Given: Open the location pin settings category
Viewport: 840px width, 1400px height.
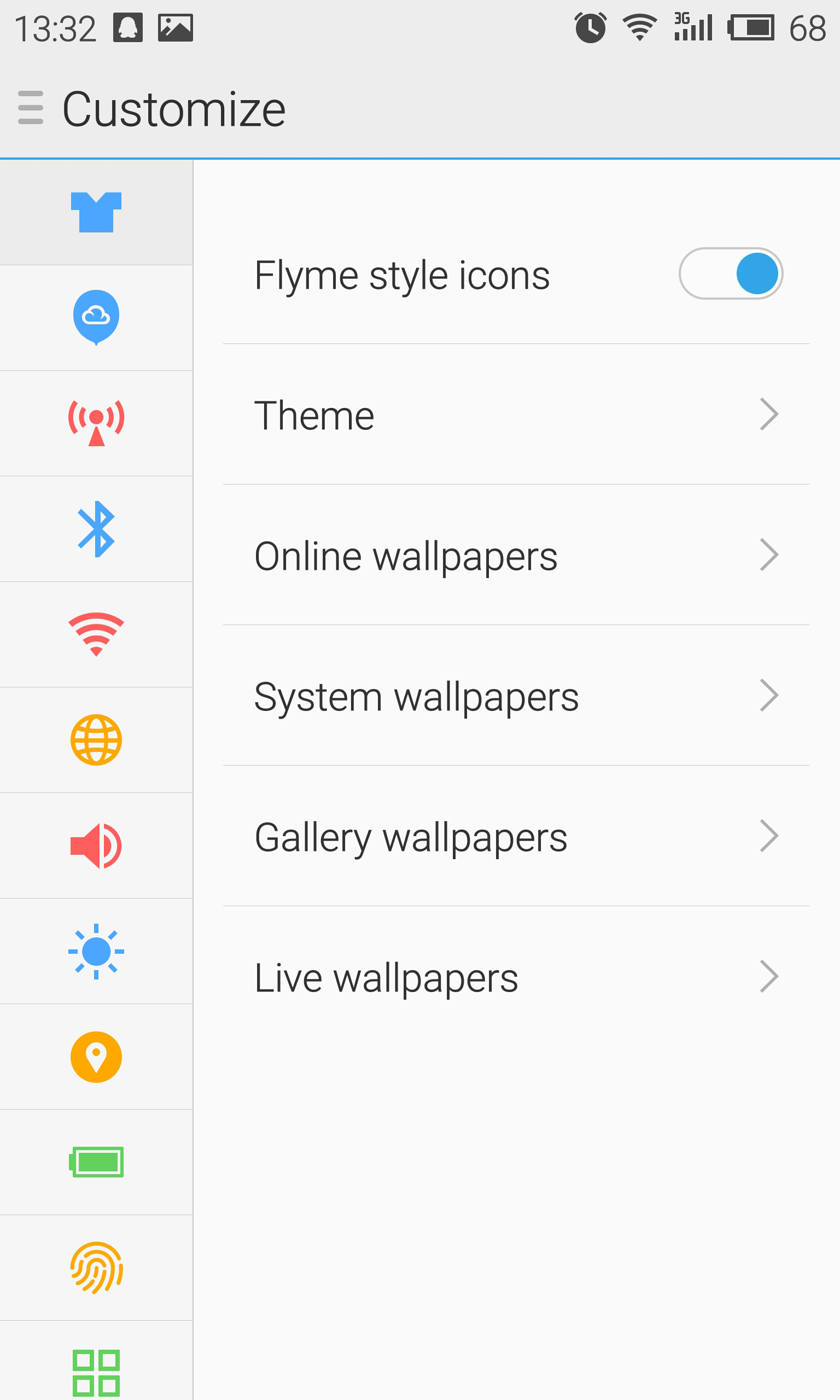Looking at the screenshot, I should point(96,1057).
